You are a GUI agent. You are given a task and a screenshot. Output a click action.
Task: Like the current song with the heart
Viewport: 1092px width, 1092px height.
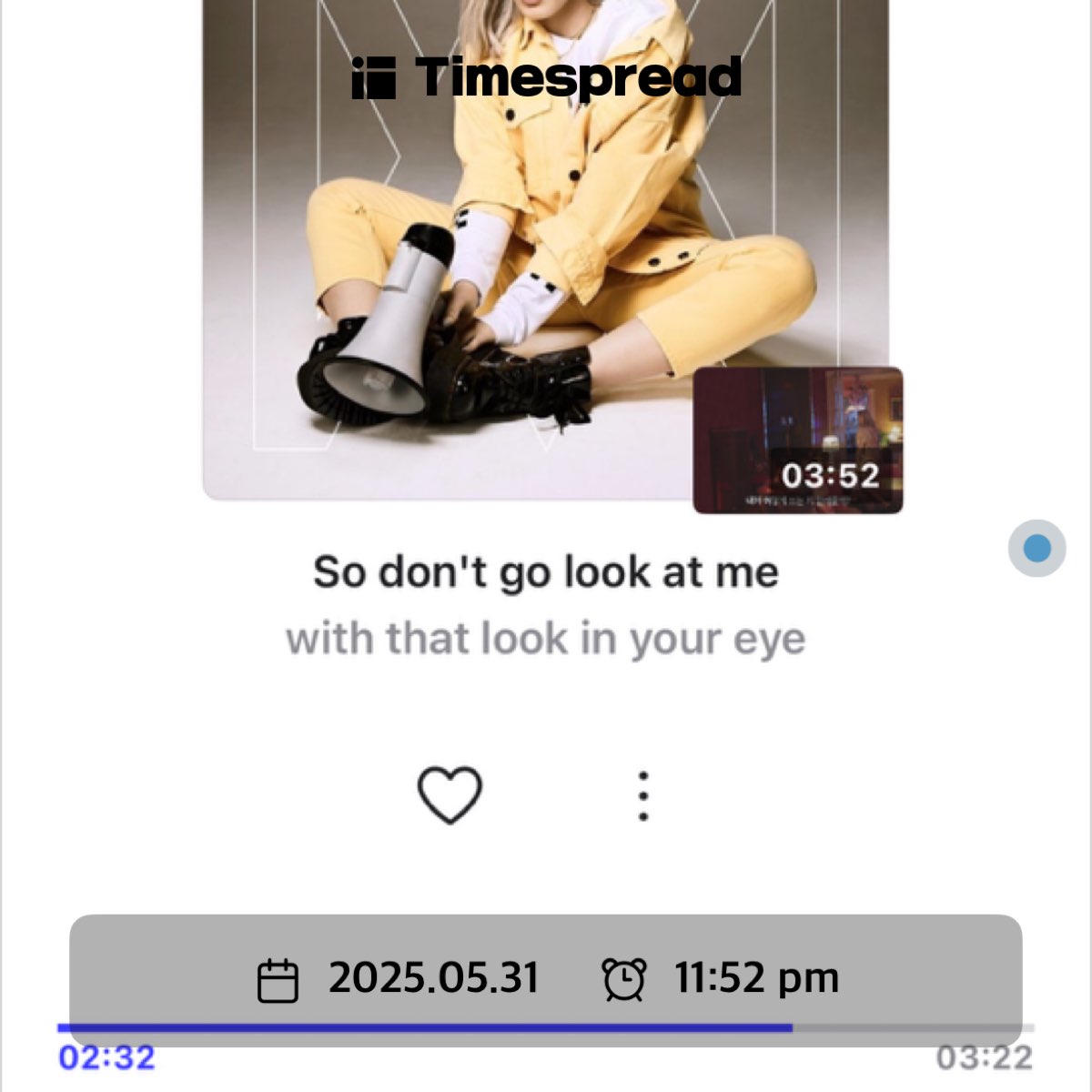(450, 795)
